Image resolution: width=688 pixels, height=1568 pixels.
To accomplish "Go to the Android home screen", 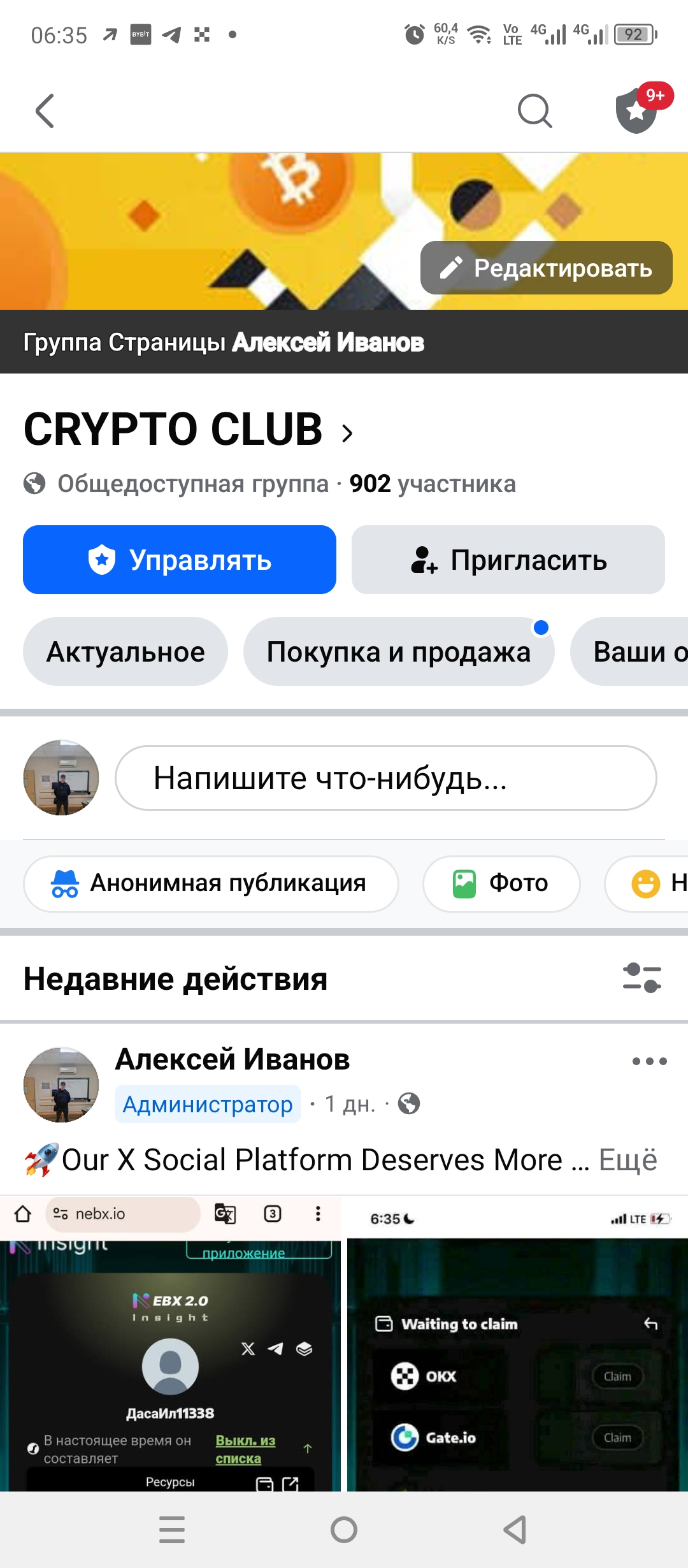I will pyautogui.click(x=344, y=1529).
